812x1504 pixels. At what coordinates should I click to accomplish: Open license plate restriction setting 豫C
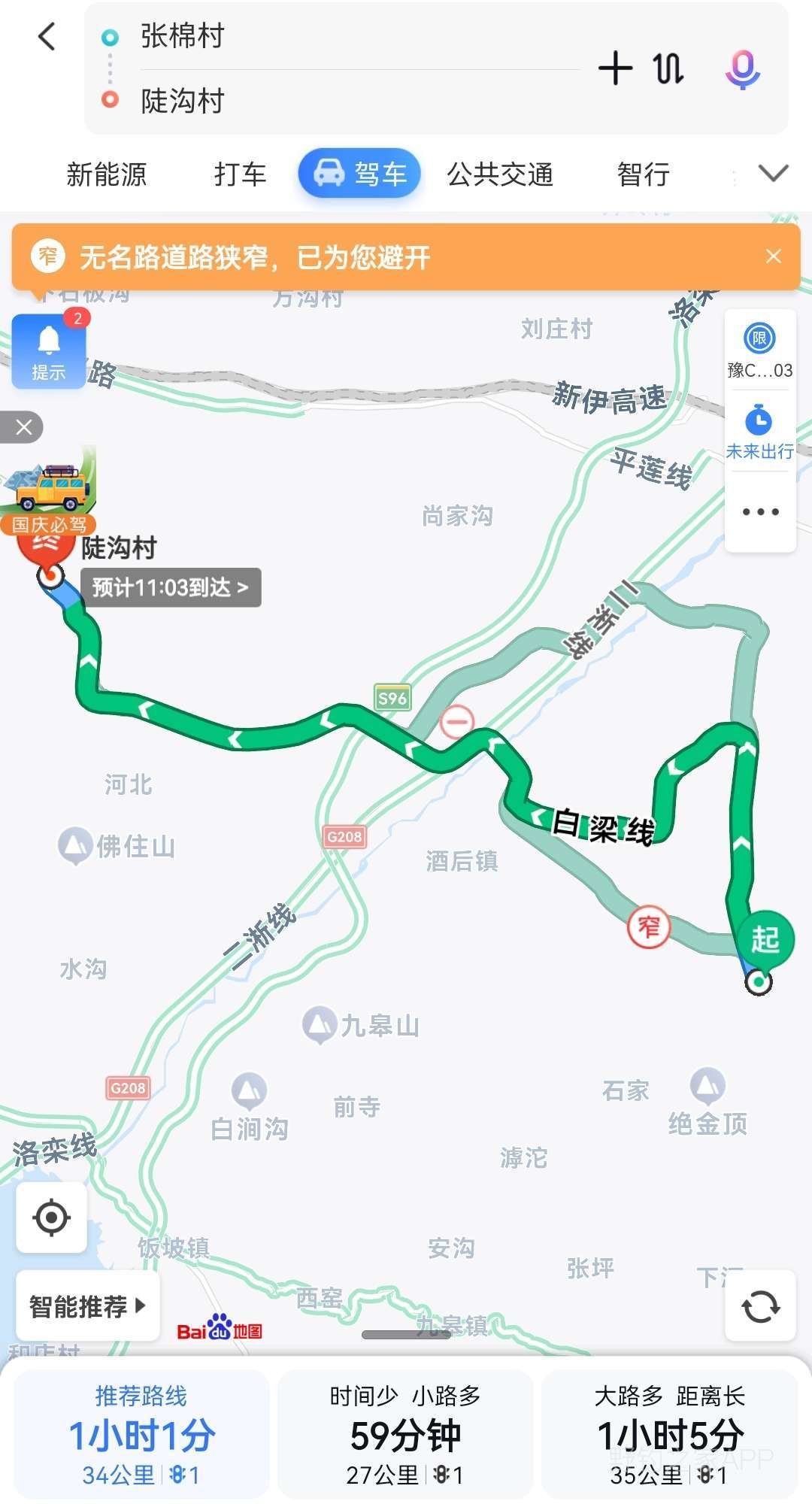(759, 350)
